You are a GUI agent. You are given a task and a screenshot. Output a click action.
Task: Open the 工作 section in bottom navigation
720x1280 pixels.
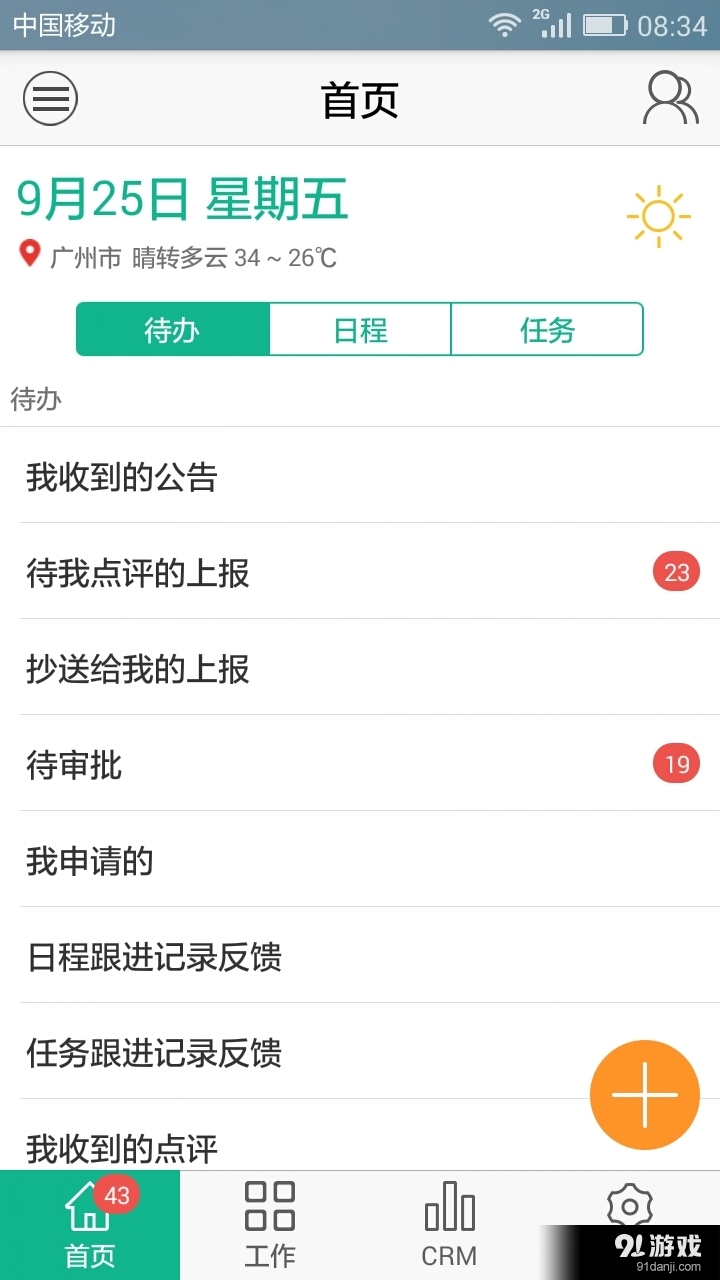268,1222
